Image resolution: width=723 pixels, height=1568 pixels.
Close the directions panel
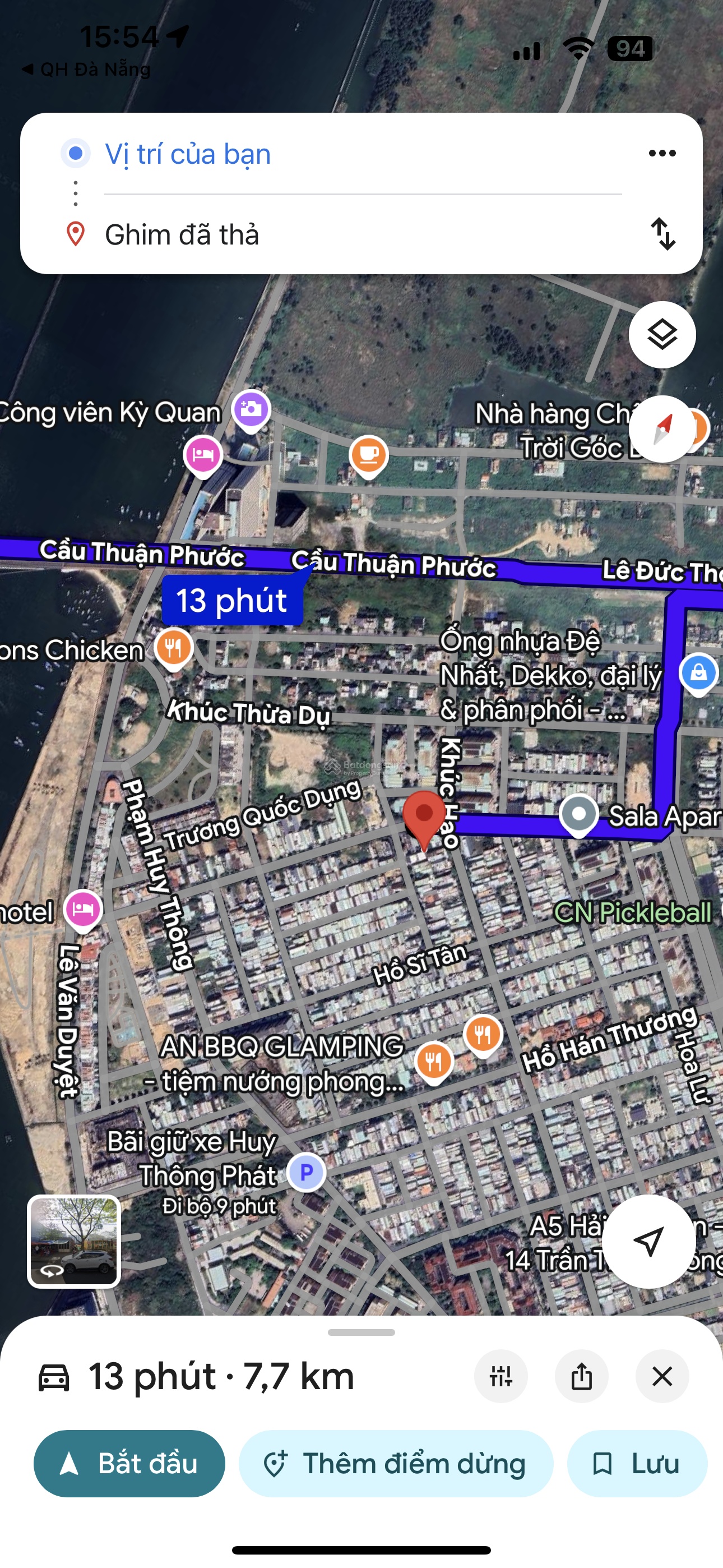tap(661, 1376)
